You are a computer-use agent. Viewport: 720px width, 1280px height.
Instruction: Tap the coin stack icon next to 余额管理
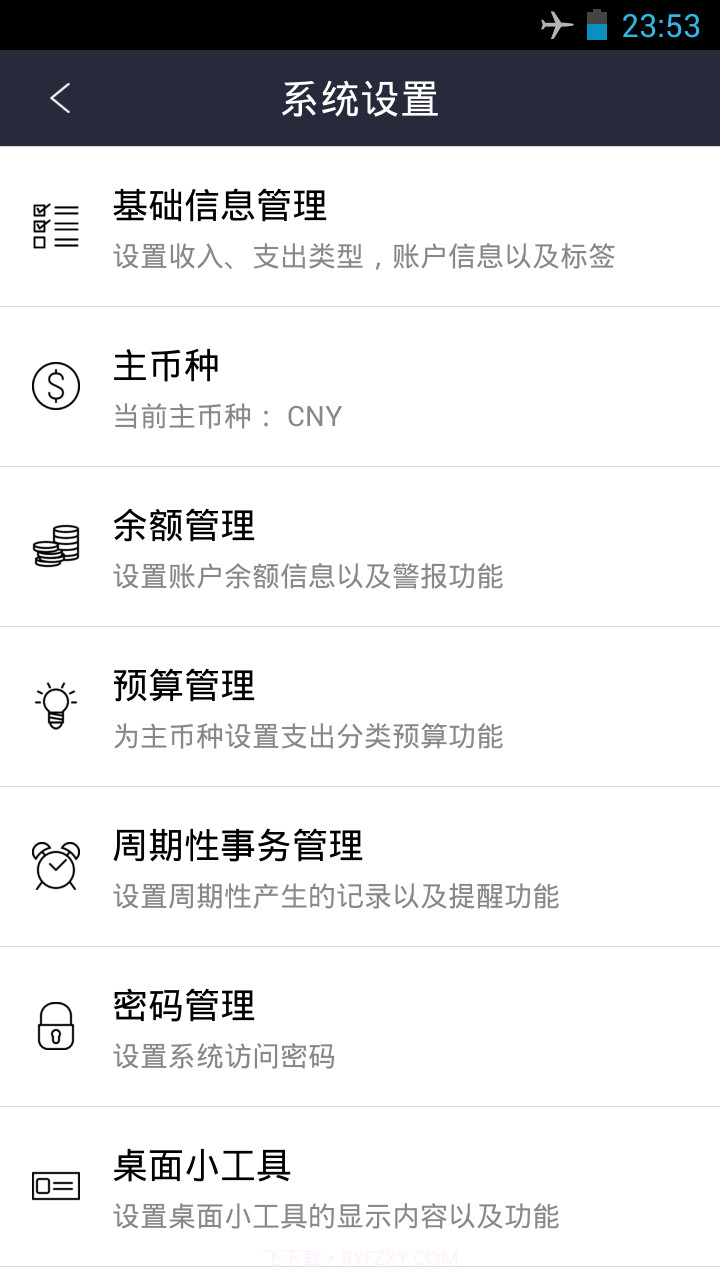coord(56,546)
